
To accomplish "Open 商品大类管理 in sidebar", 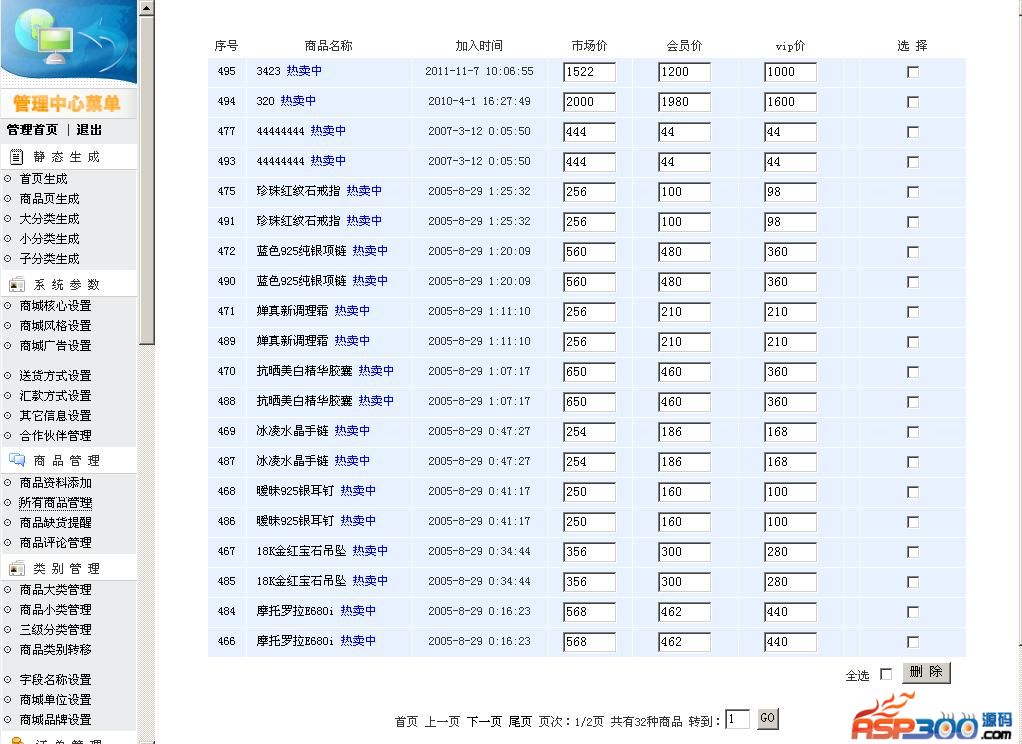I will 55,590.
